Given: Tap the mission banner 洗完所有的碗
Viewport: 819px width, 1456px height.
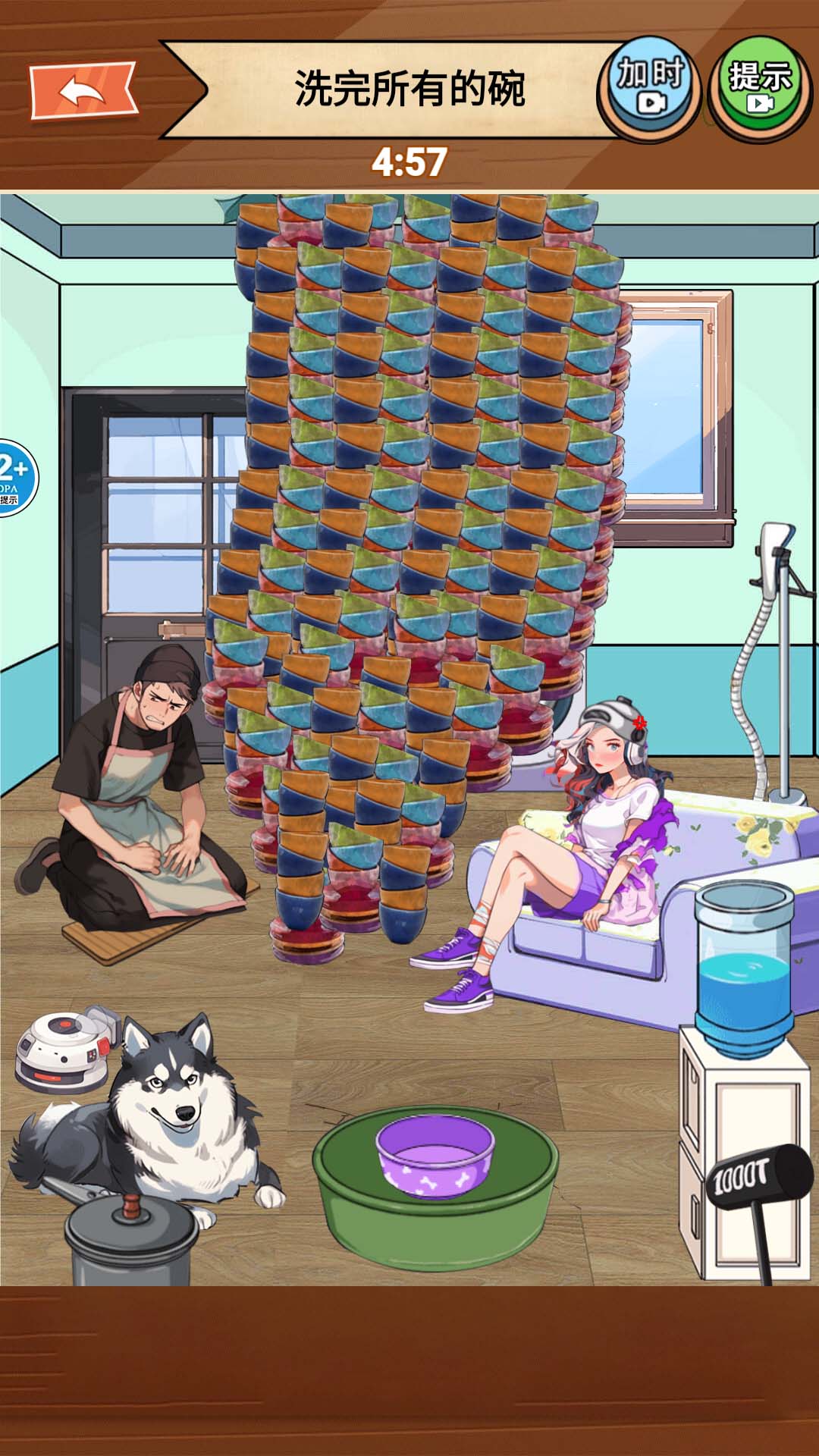Looking at the screenshot, I should tap(409, 87).
